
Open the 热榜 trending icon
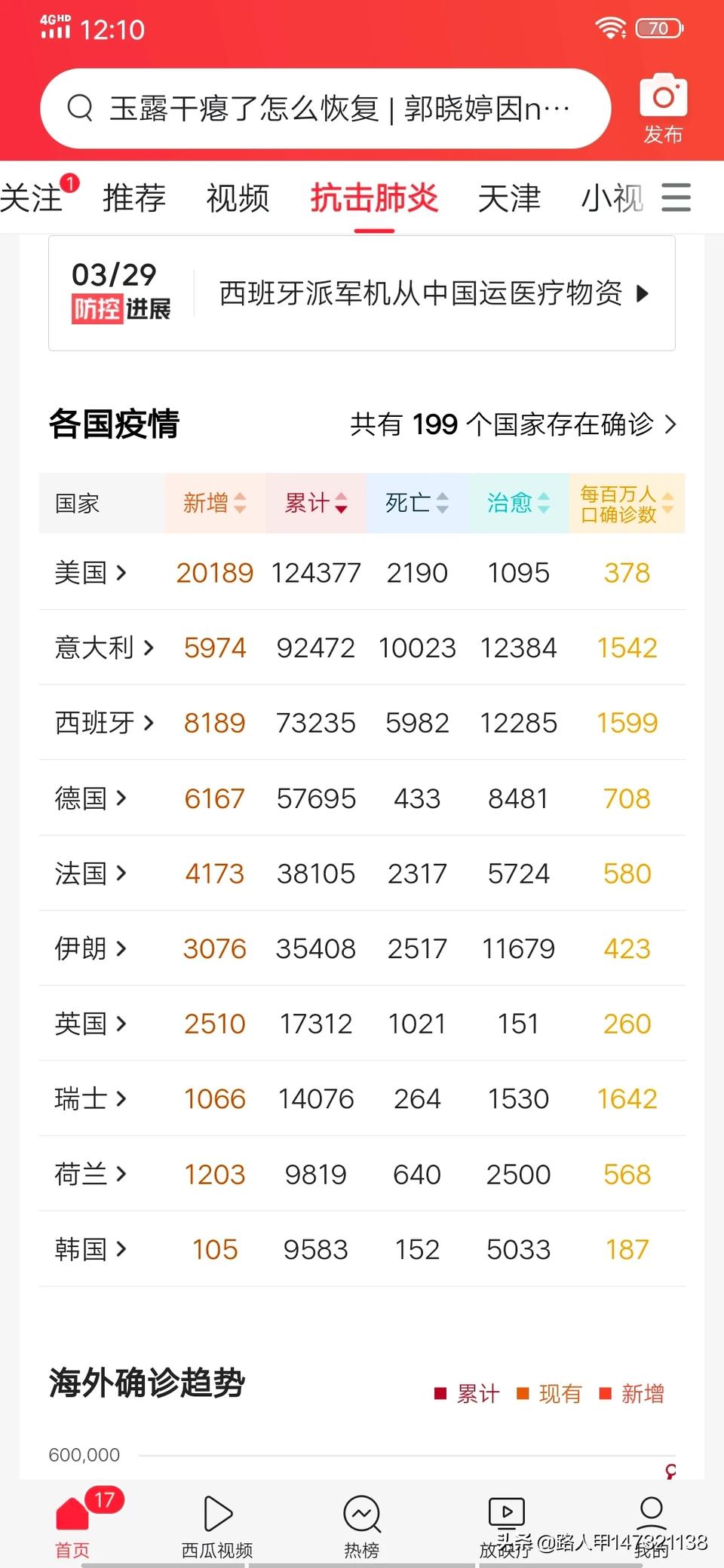click(361, 1515)
